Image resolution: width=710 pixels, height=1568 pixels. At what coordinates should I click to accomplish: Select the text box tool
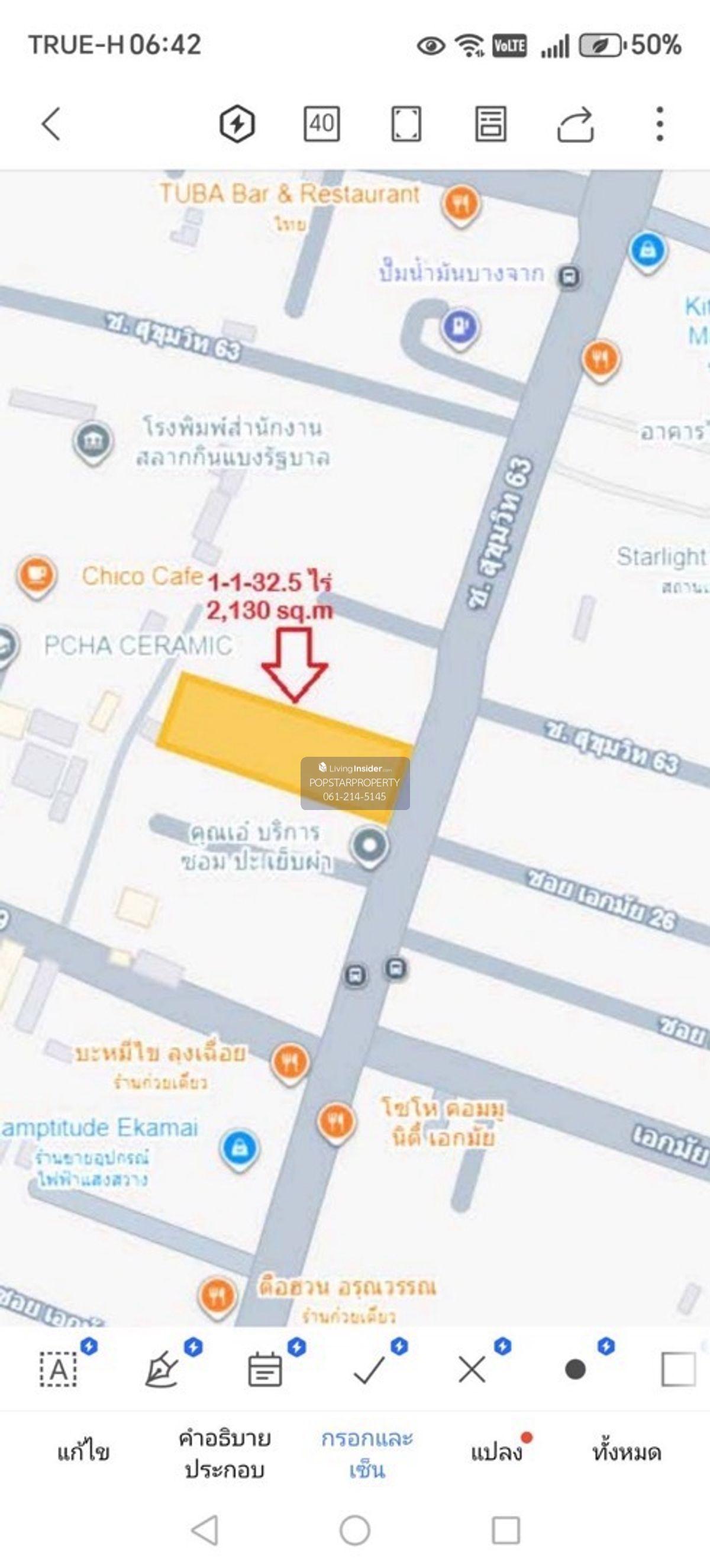59,1369
